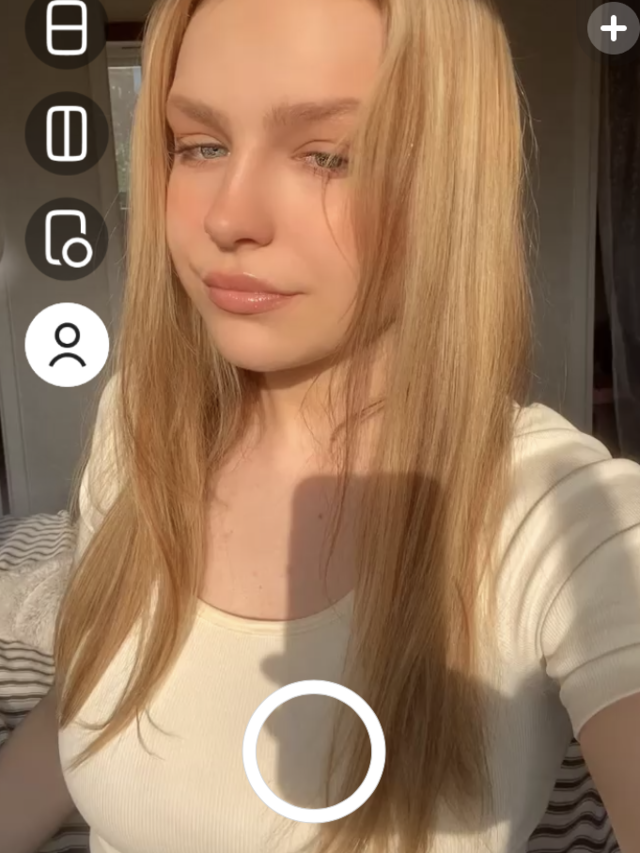Select the picture-in-picture layout icon

click(x=67, y=239)
